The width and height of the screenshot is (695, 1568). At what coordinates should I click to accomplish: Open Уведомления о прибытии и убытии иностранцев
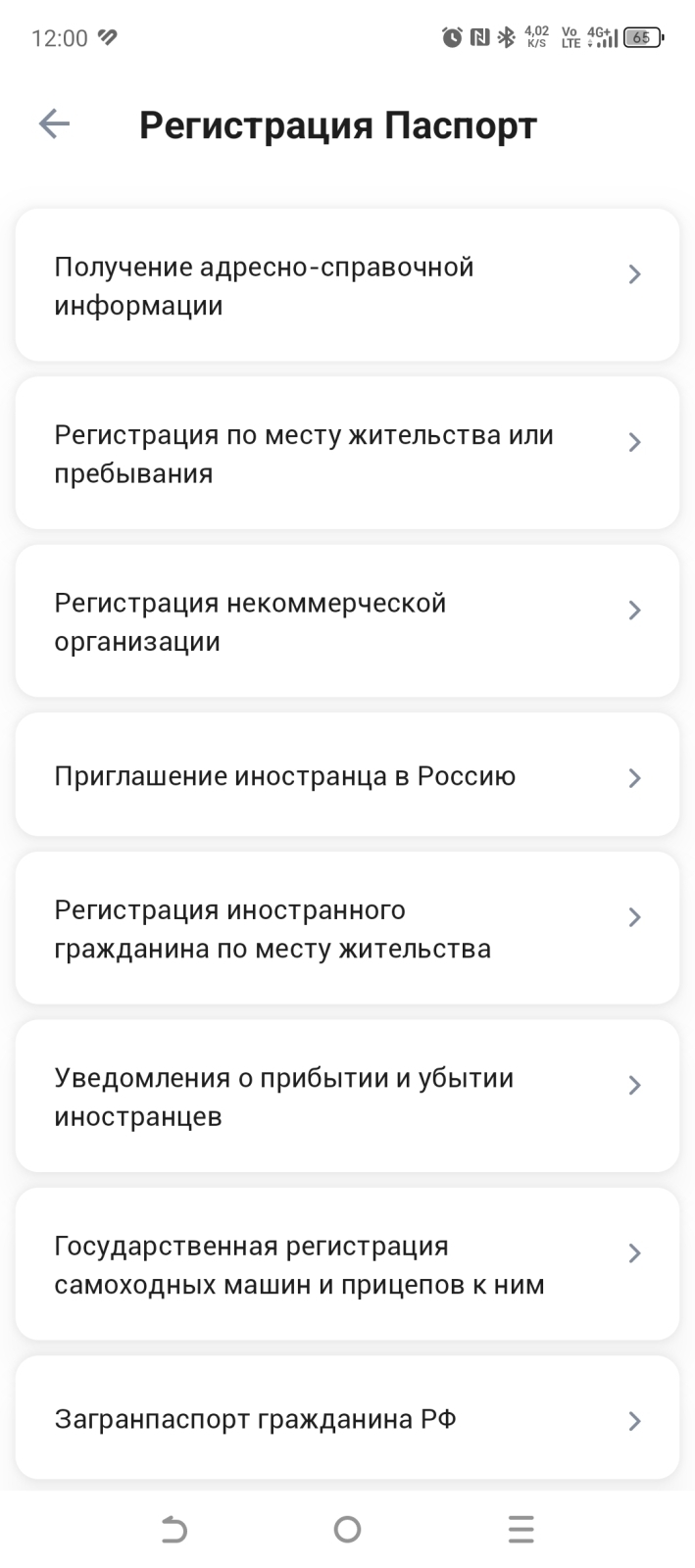coord(347,1097)
